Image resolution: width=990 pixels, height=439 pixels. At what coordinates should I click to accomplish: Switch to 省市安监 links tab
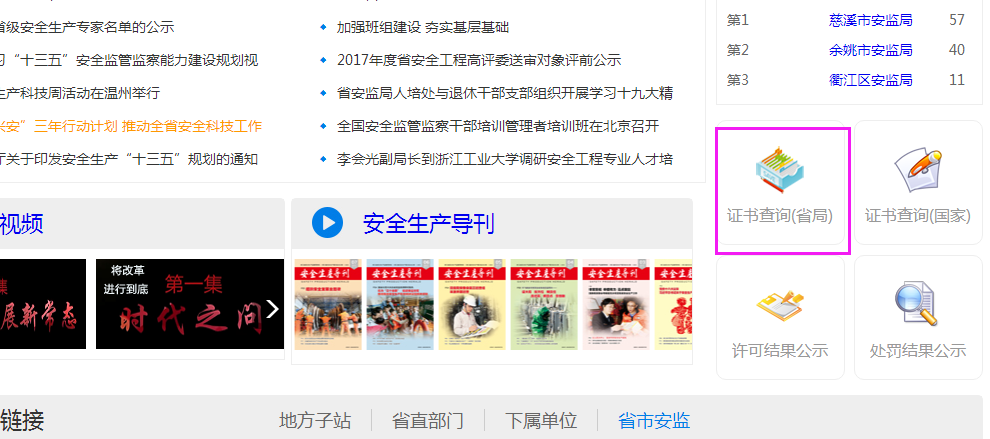(654, 421)
